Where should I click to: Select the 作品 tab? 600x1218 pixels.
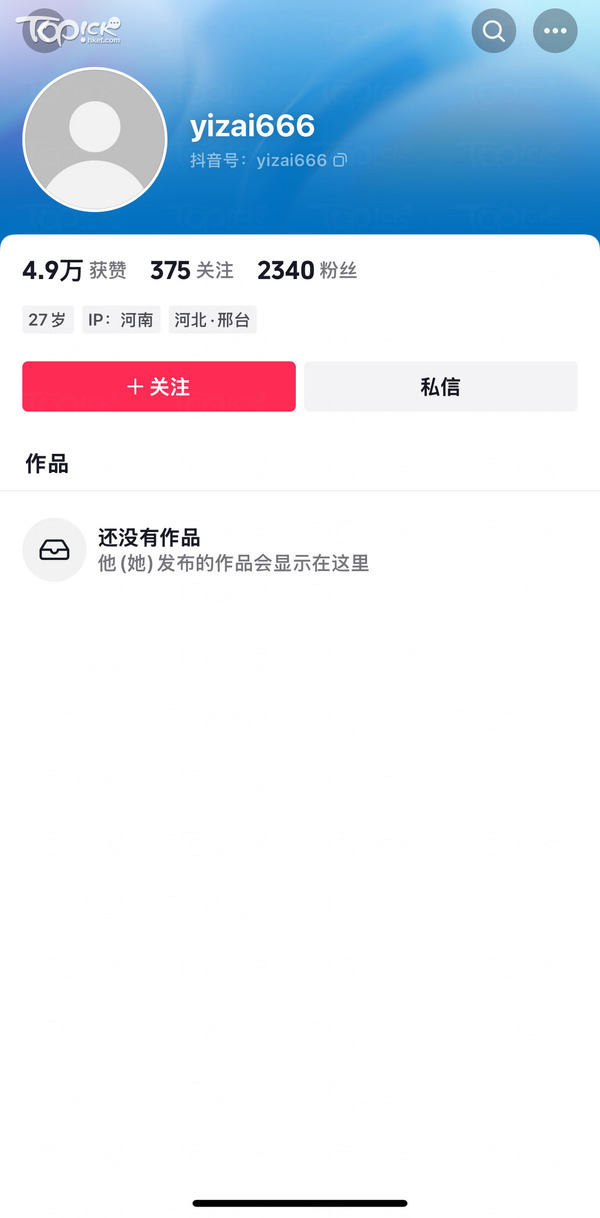pos(47,464)
